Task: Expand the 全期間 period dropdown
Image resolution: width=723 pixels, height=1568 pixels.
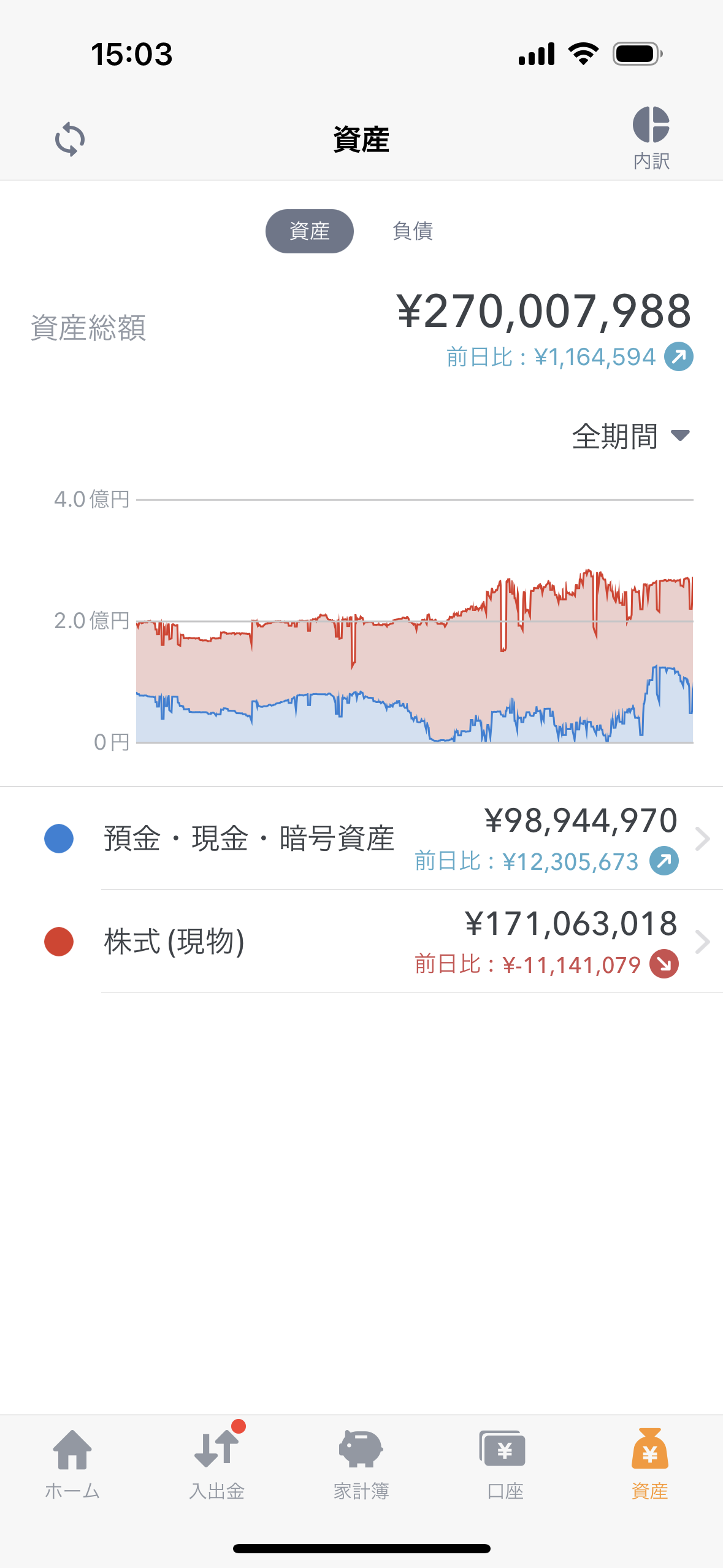Action: pyautogui.click(x=630, y=436)
